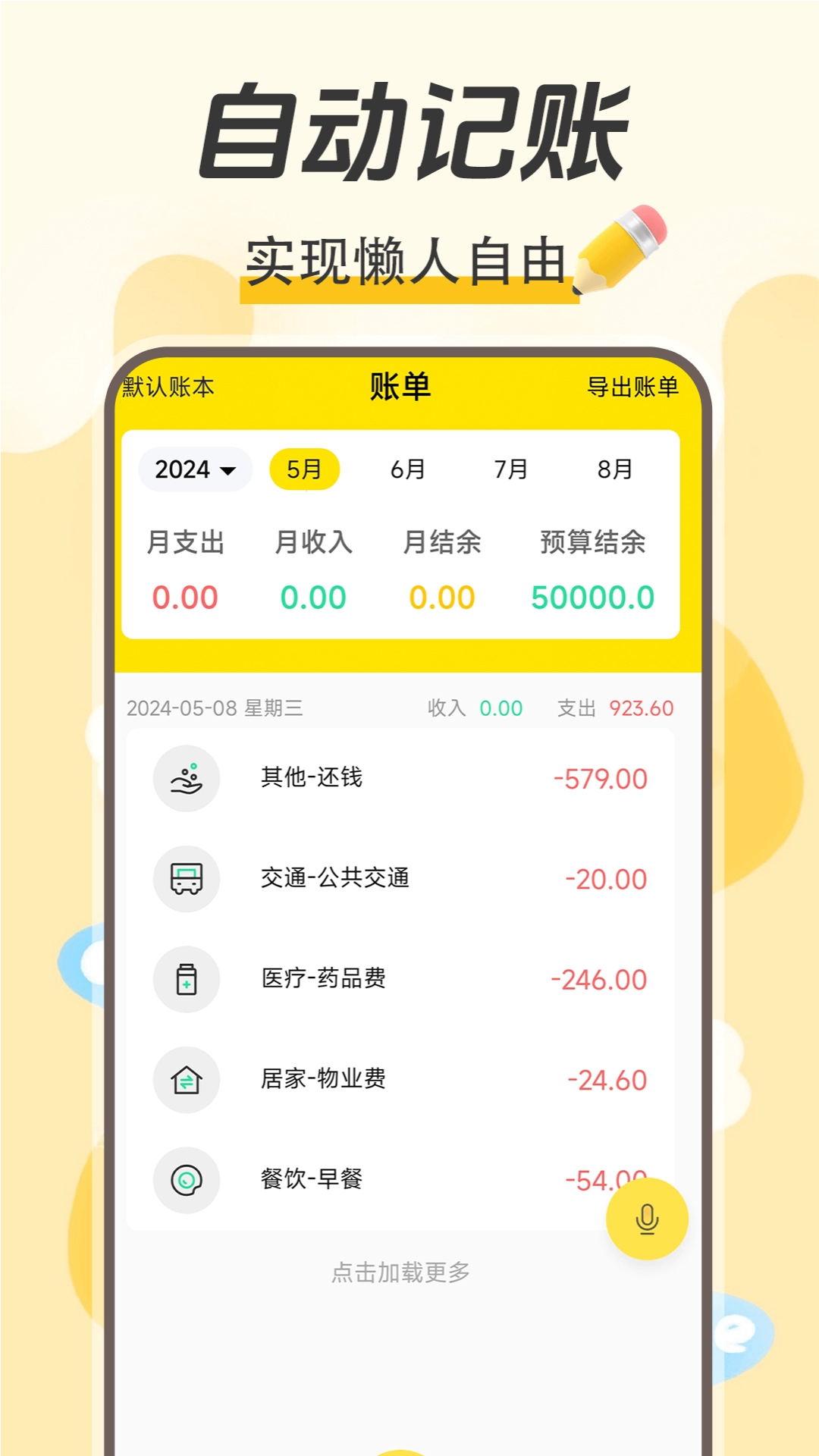Switch to the 6月 month tab
Image resolution: width=819 pixels, height=1456 pixels.
[x=409, y=469]
